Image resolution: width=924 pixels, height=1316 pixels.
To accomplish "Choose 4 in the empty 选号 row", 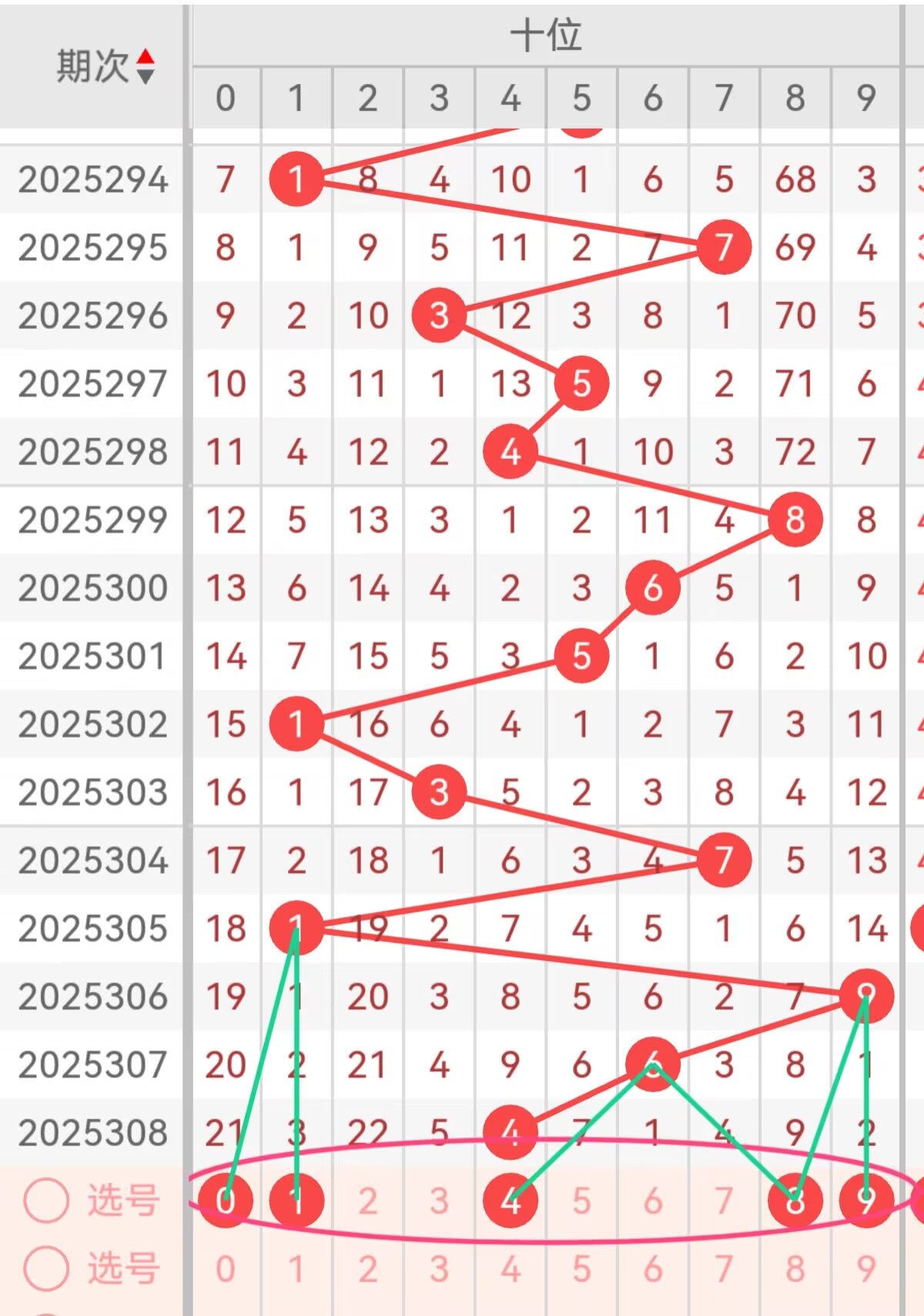I will pyautogui.click(x=510, y=1268).
